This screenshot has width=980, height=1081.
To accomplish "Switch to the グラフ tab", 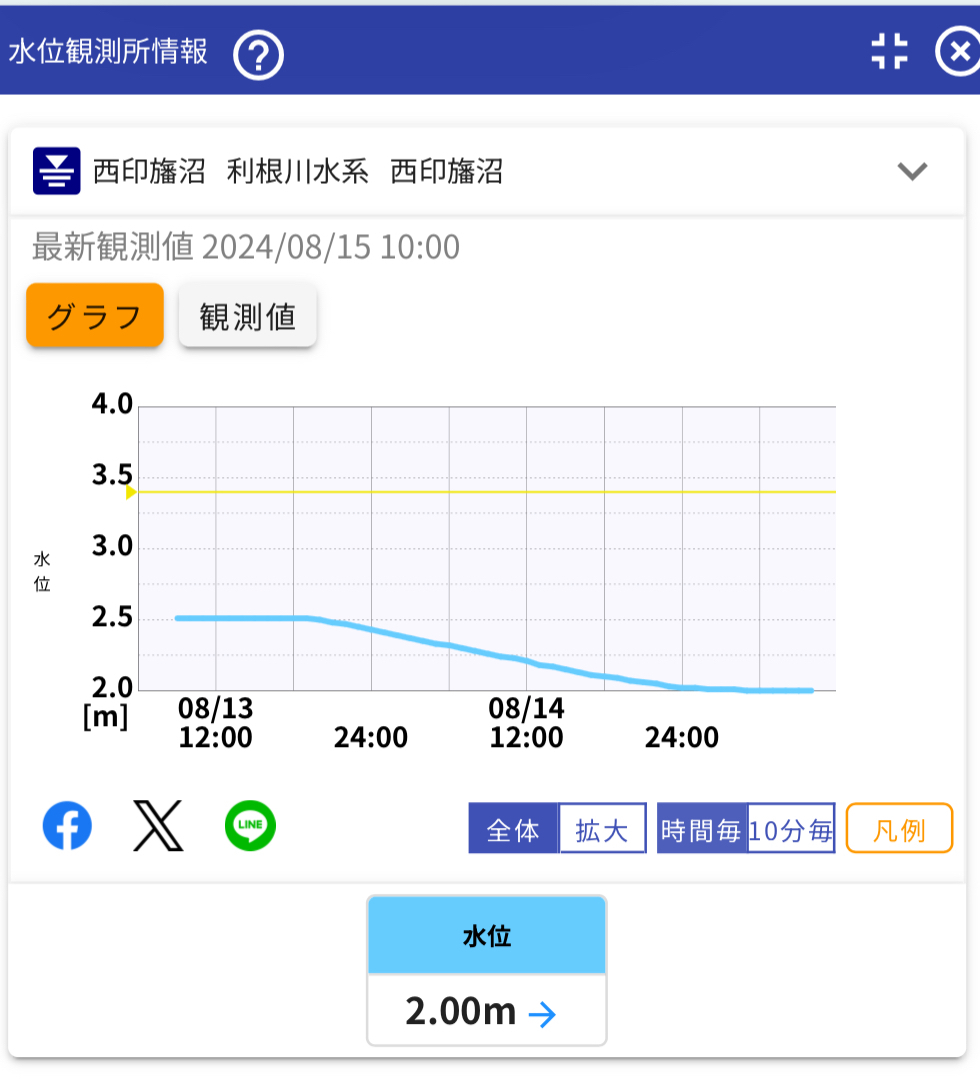I will (x=95, y=315).
